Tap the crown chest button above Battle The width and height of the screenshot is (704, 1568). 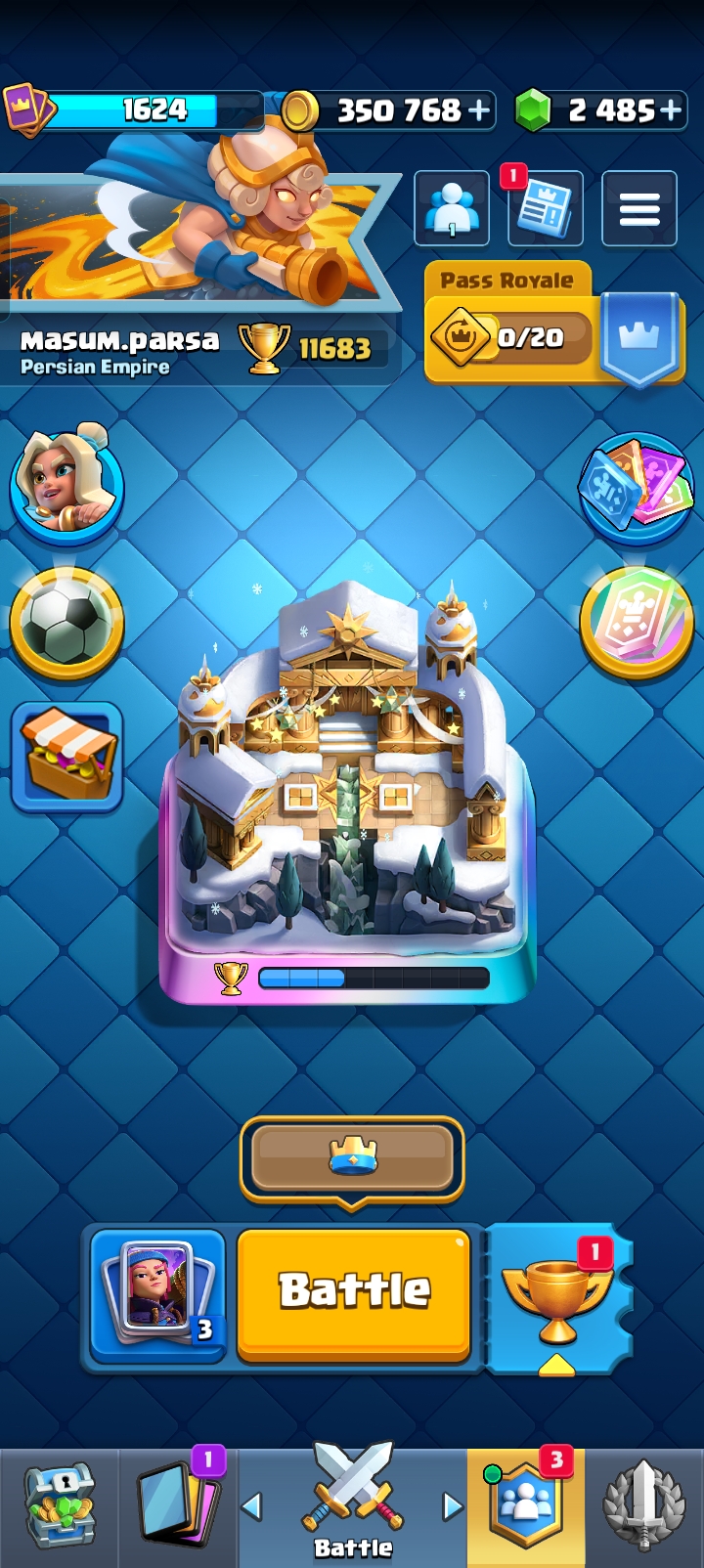[352, 1159]
